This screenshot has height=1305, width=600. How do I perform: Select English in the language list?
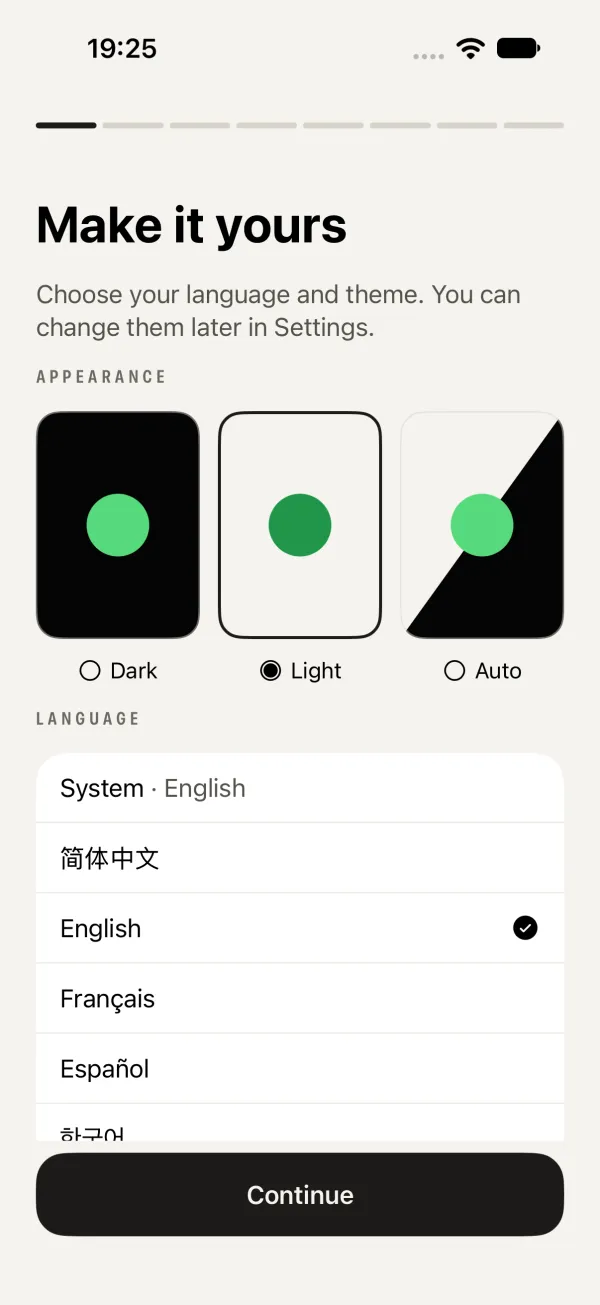[x=300, y=928]
